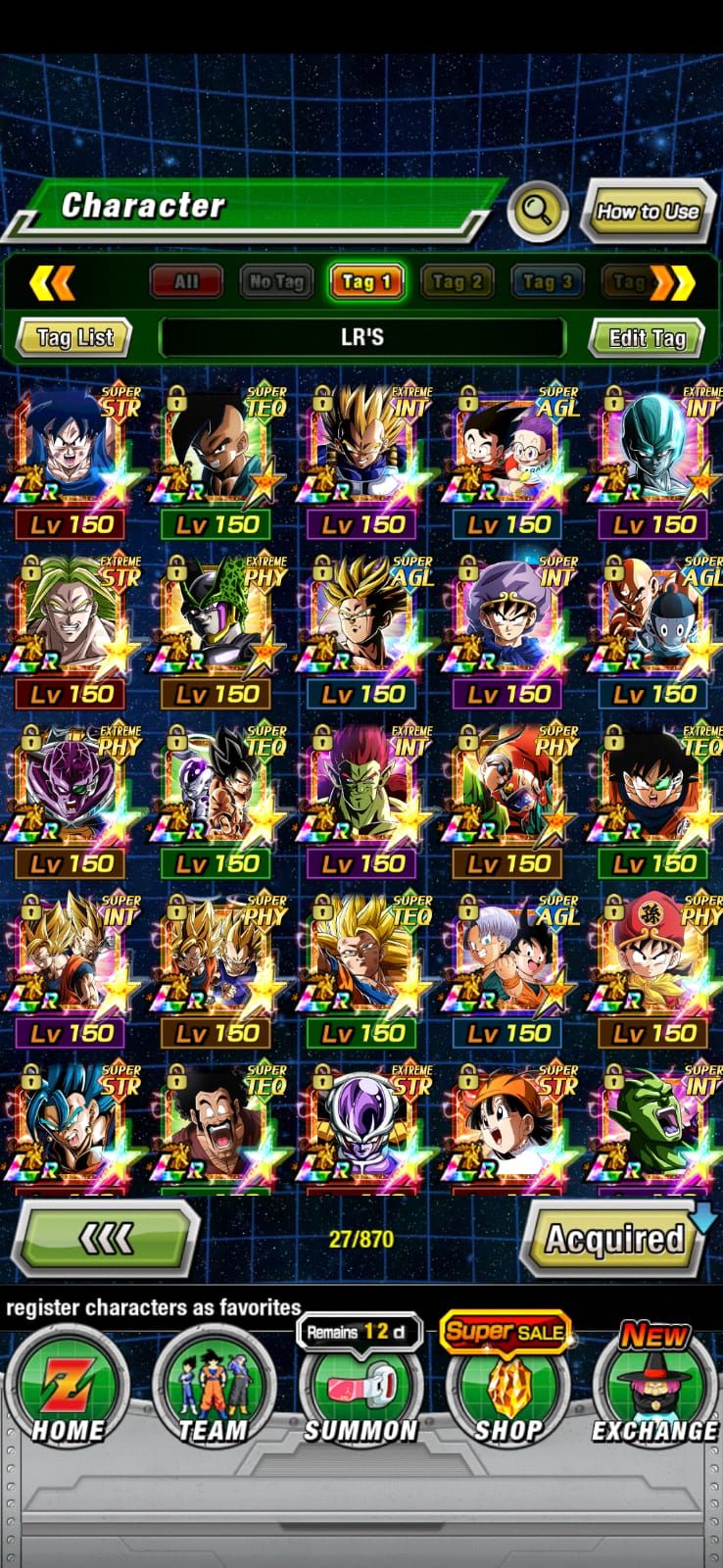Go back with the green arrow button
Image resolution: width=723 pixels, height=1568 pixels.
tap(106, 1239)
